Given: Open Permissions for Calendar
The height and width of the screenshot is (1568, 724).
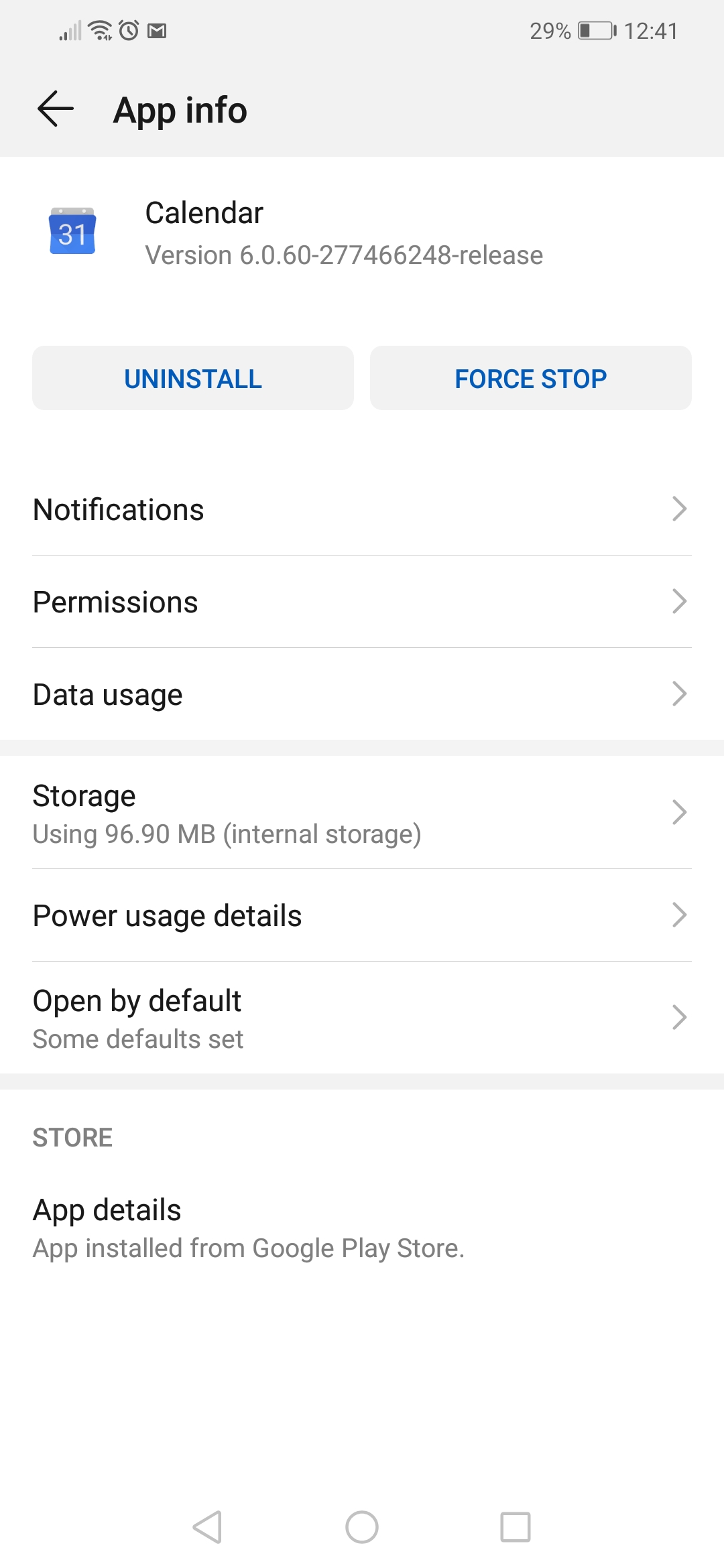Looking at the screenshot, I should 362,602.
